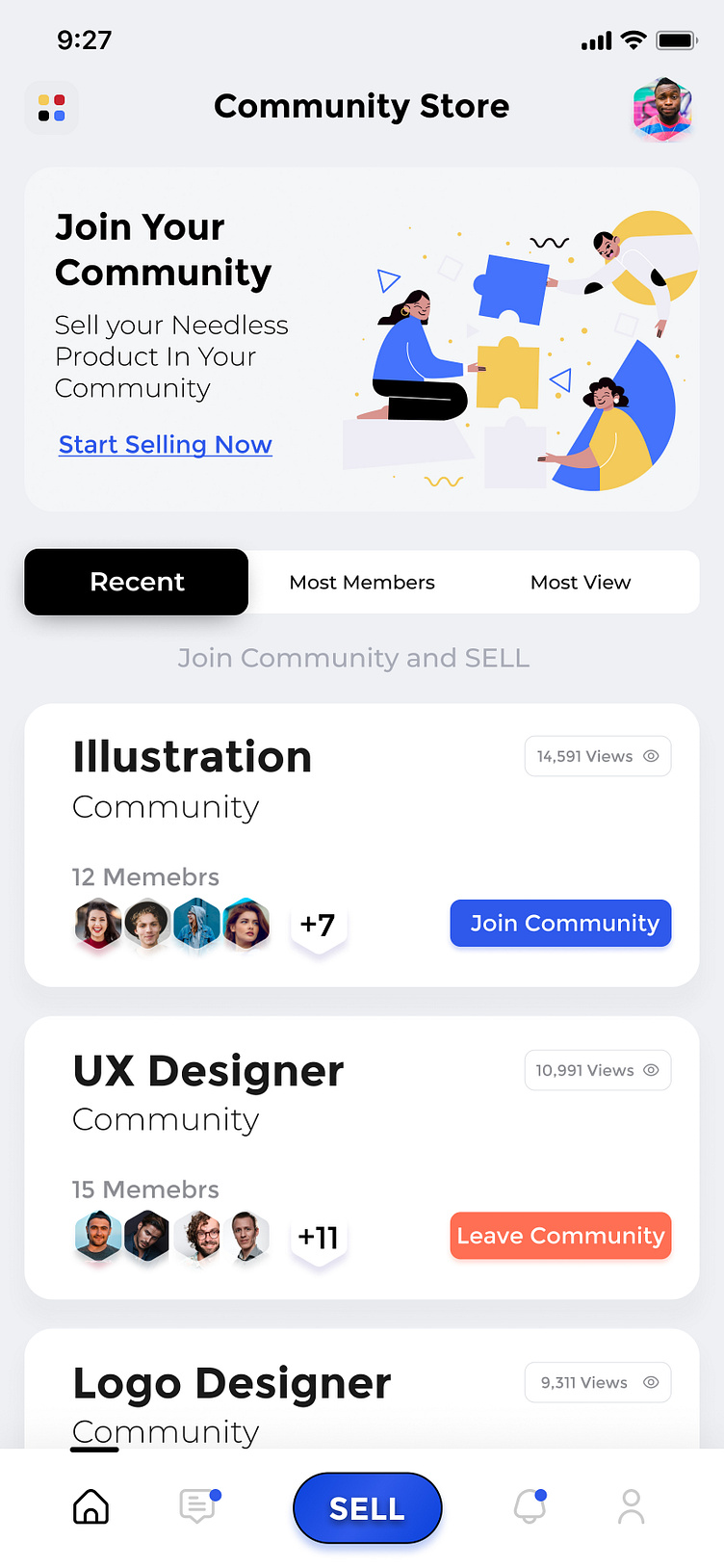Open the messages tab
This screenshot has width=724, height=1568.
[198, 1505]
